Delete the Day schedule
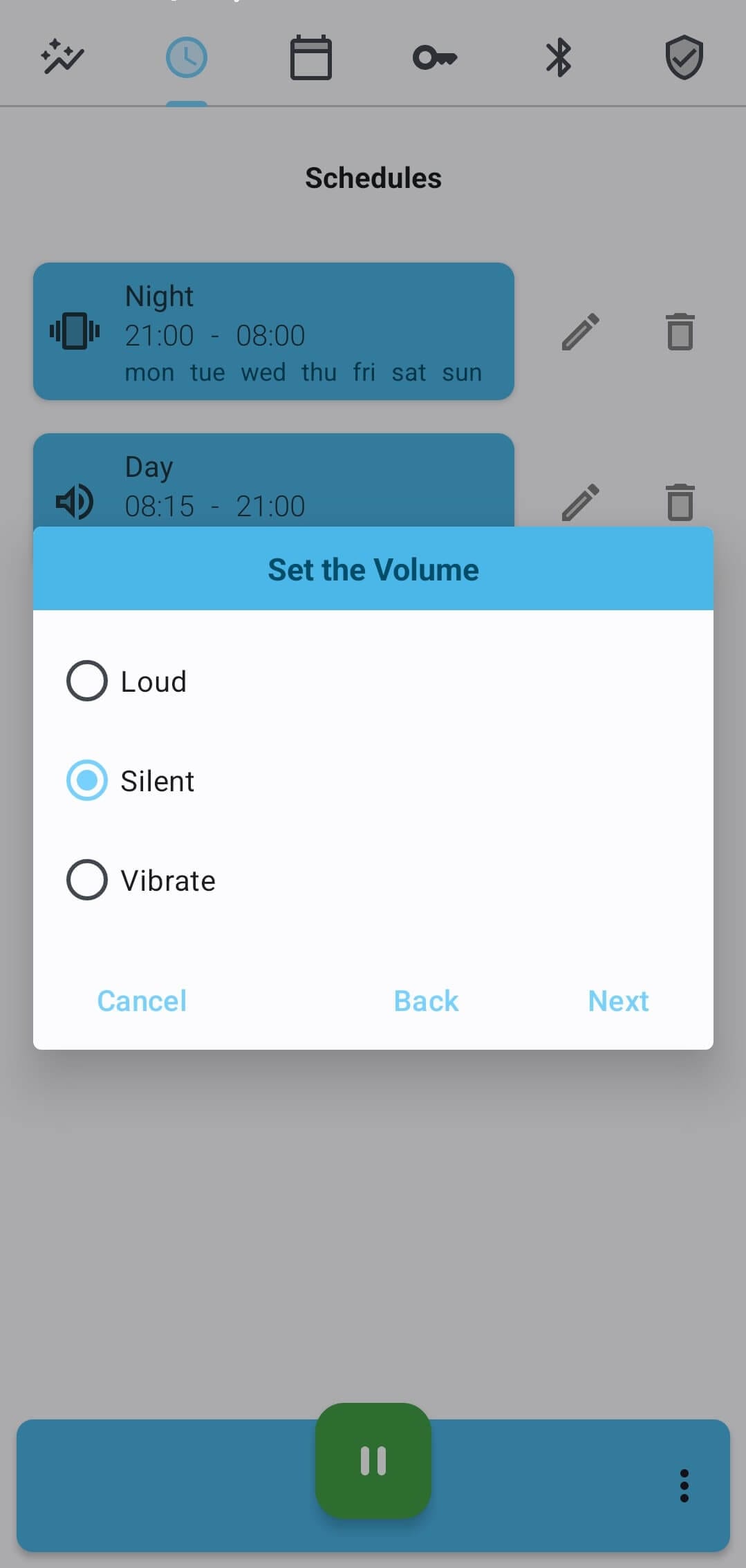The width and height of the screenshot is (746, 1568). coord(680,502)
